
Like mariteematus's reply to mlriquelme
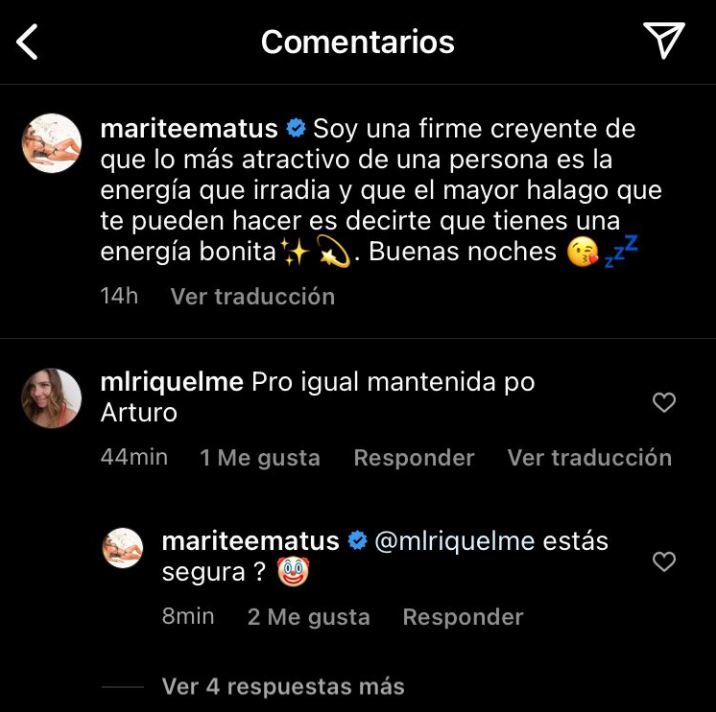click(664, 562)
